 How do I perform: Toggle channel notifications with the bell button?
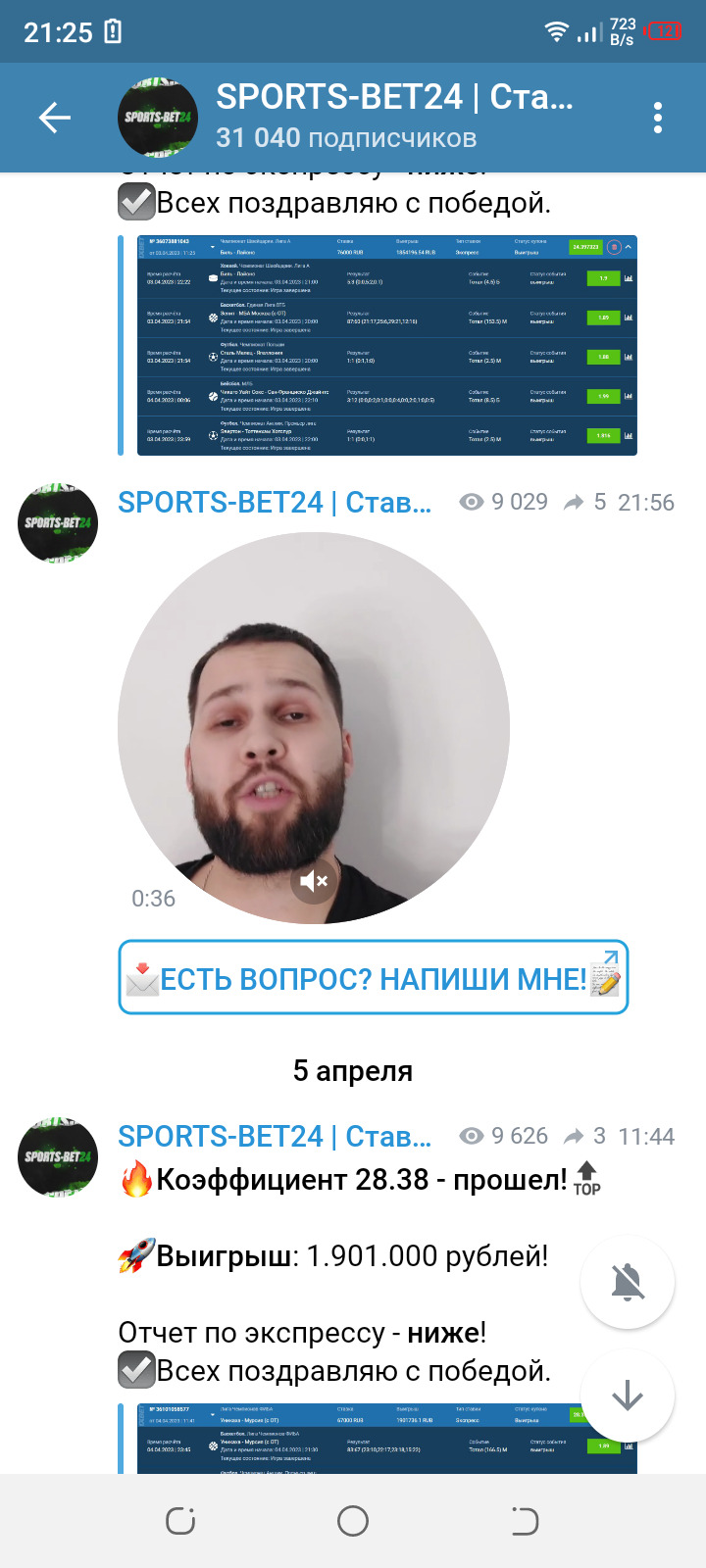coord(628,1282)
